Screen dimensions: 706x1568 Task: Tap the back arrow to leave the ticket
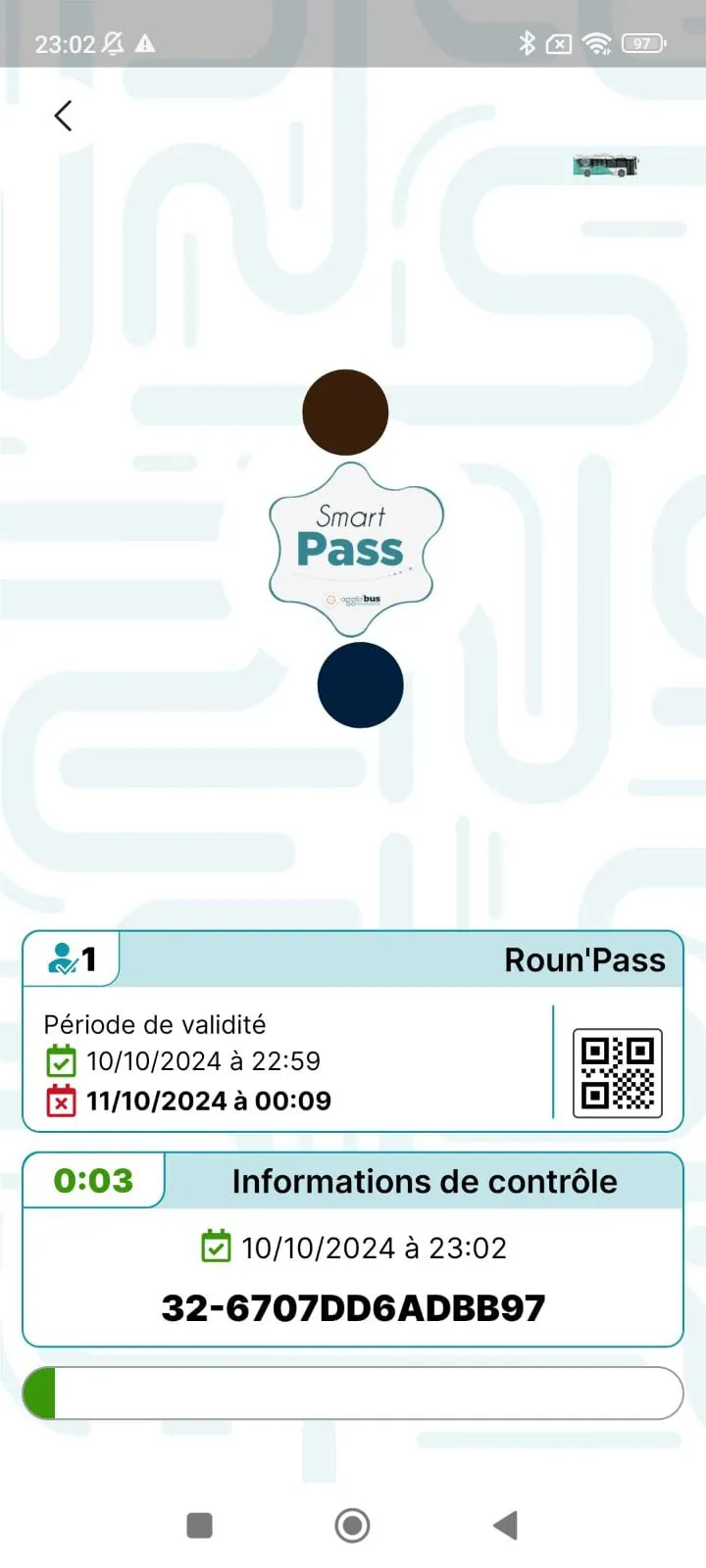point(63,115)
